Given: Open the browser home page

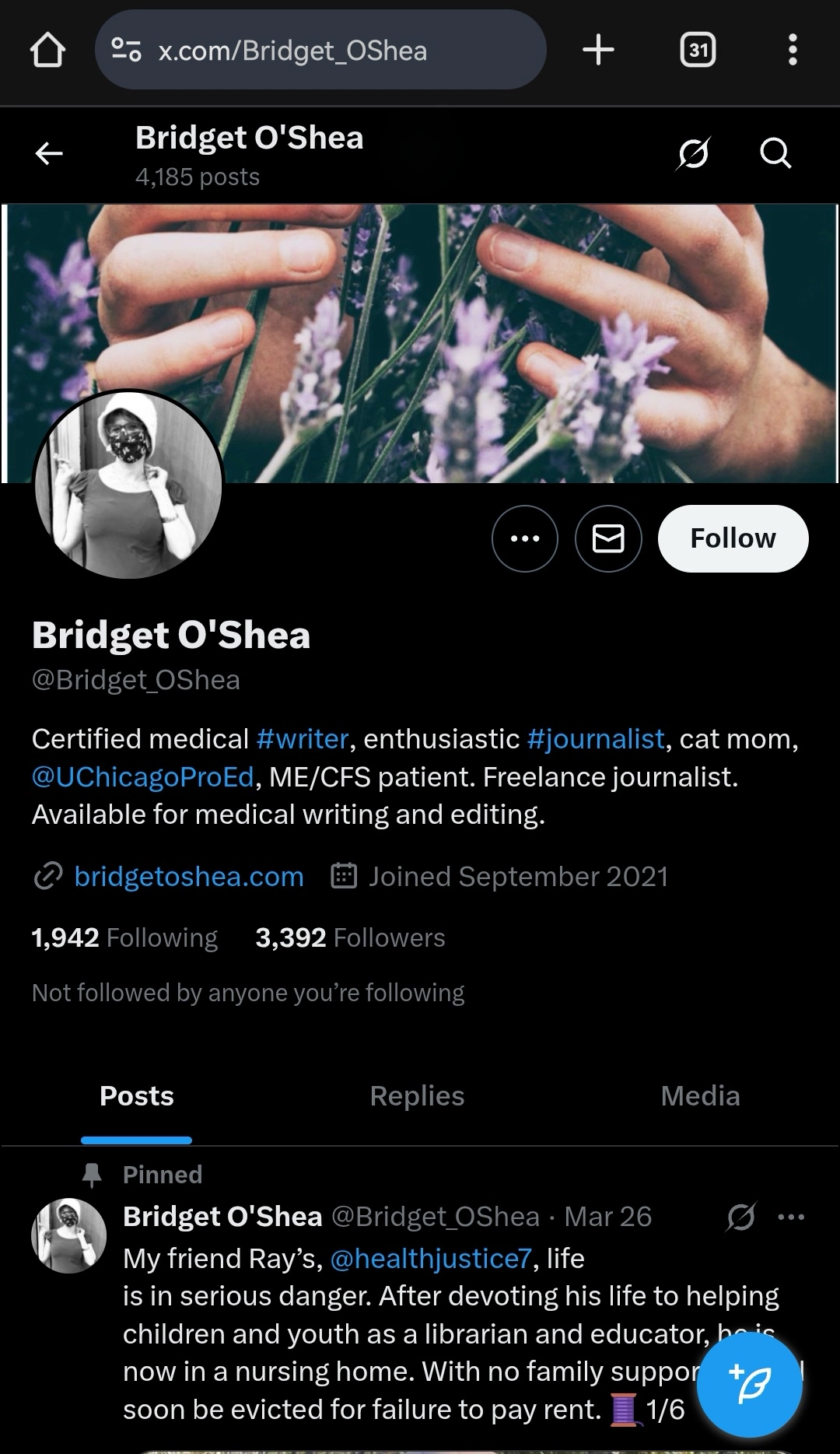Looking at the screenshot, I should pos(47,51).
